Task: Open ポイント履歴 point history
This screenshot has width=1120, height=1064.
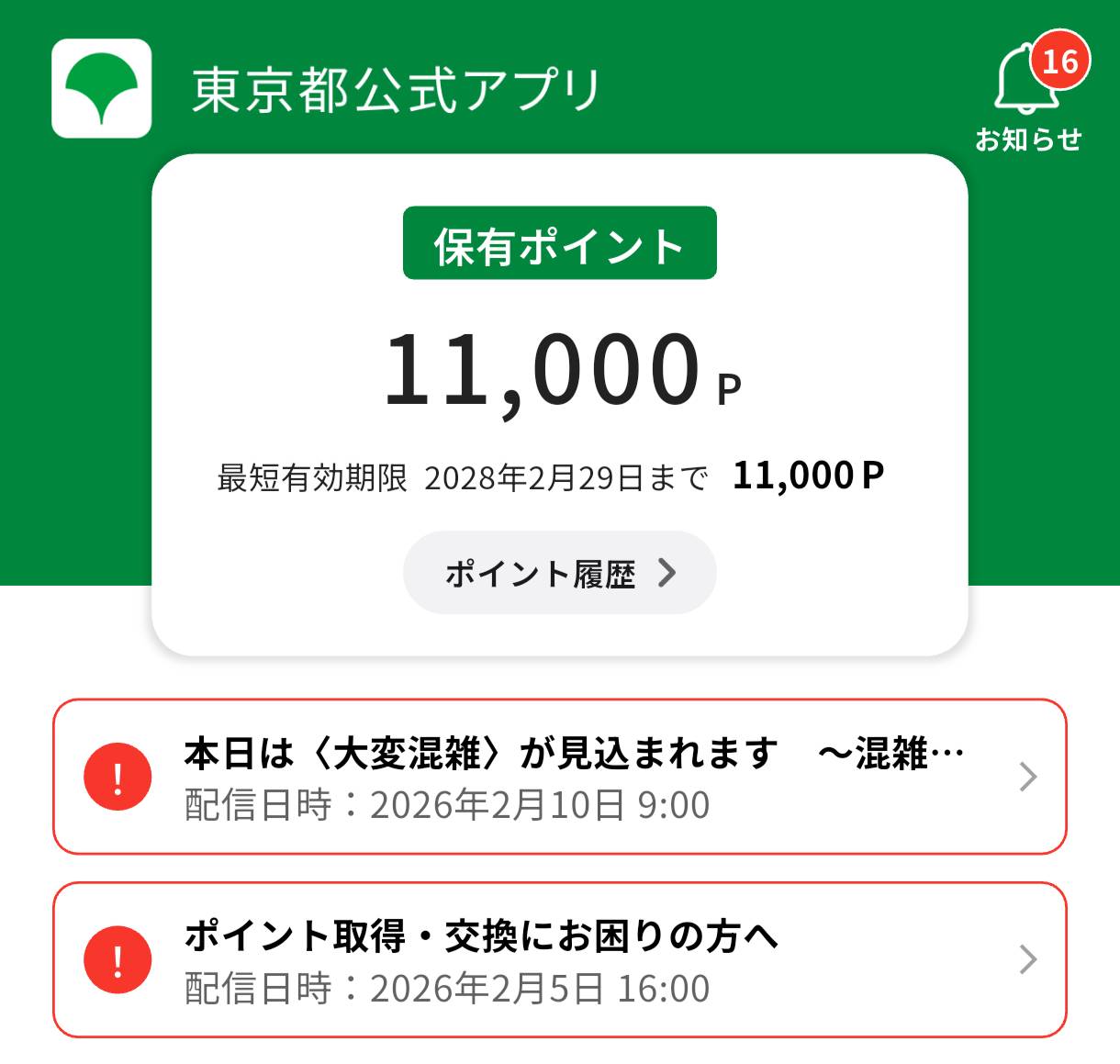Action: click(x=559, y=573)
